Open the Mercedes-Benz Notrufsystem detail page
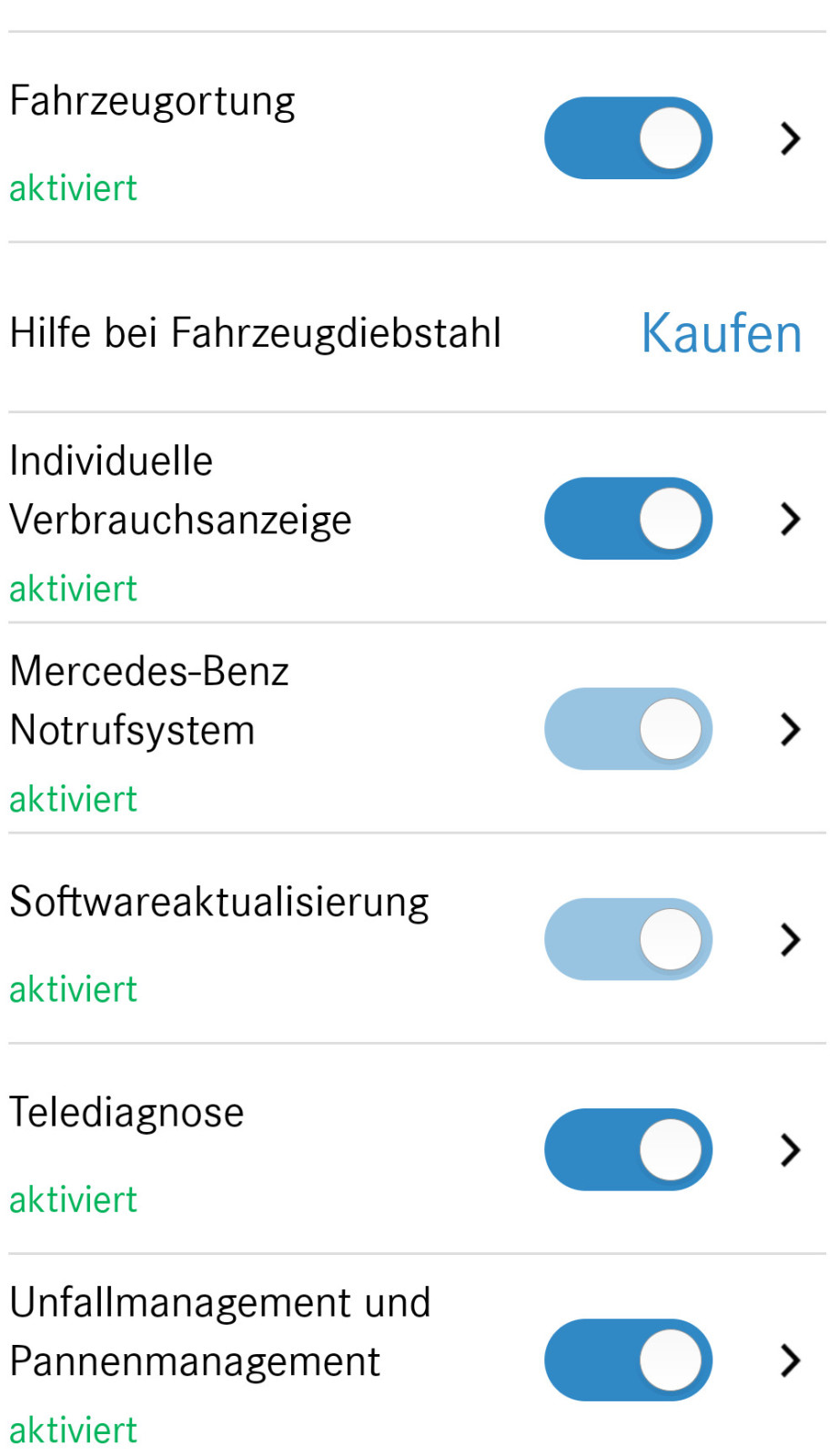This screenshot has height=1456, width=839. tap(788, 729)
